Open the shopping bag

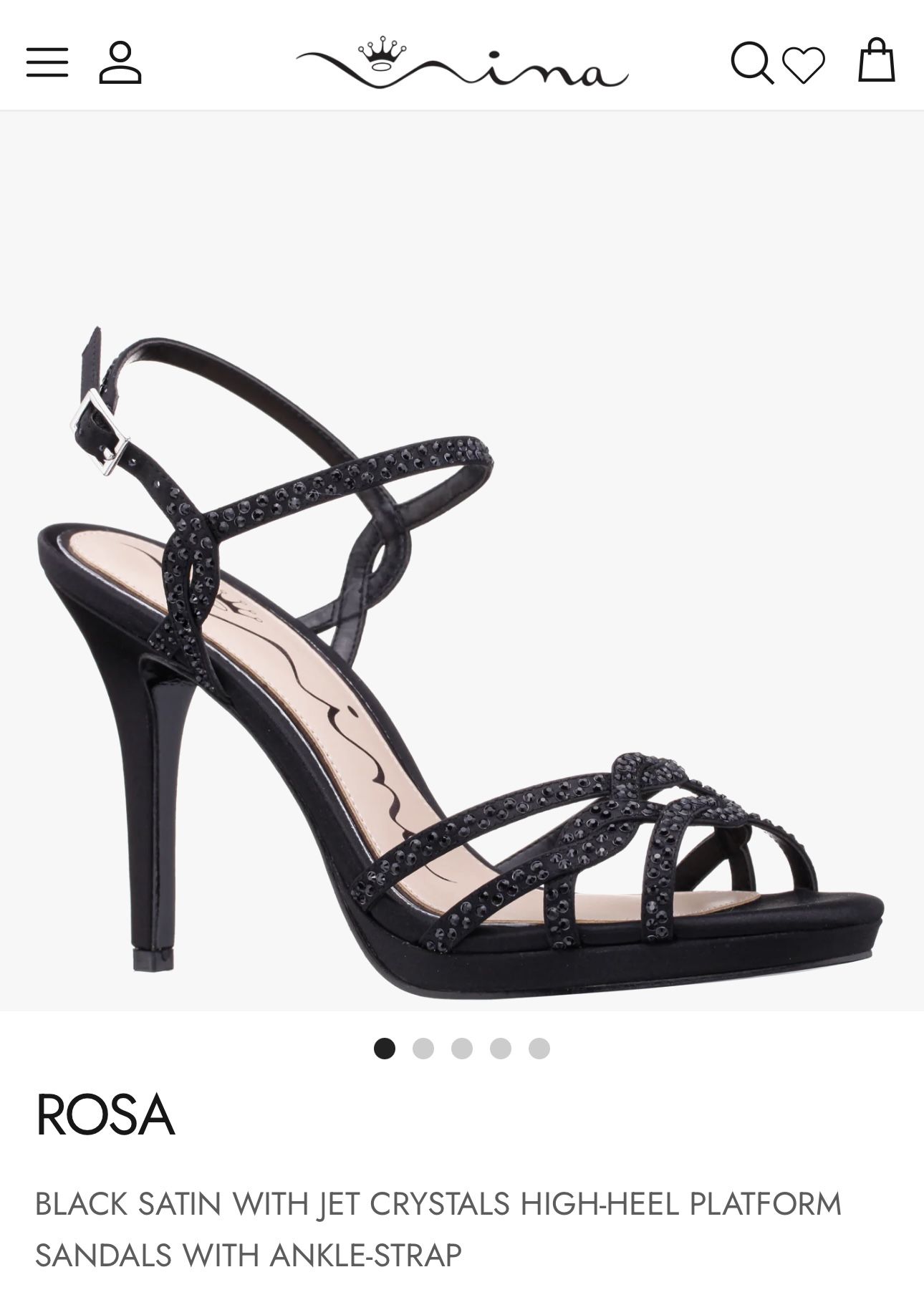coord(877,61)
